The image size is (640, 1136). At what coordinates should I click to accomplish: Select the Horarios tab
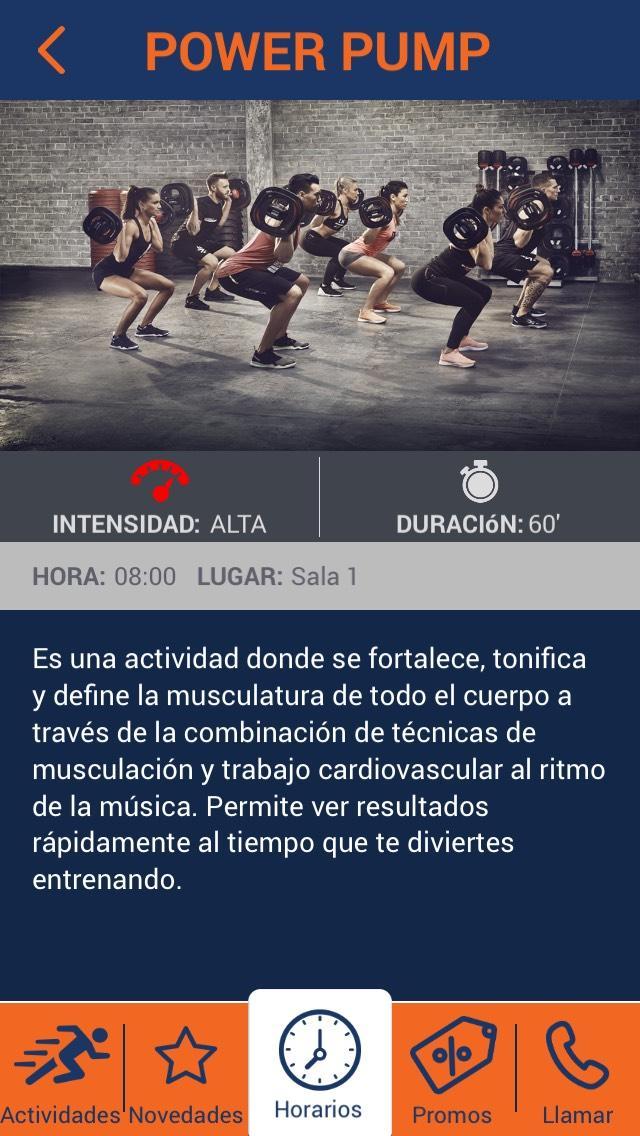click(320, 1064)
